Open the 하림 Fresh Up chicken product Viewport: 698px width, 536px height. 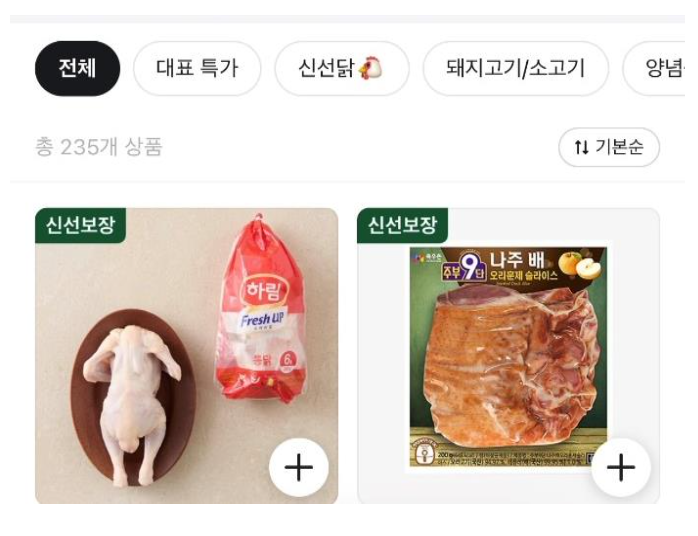click(x=187, y=356)
